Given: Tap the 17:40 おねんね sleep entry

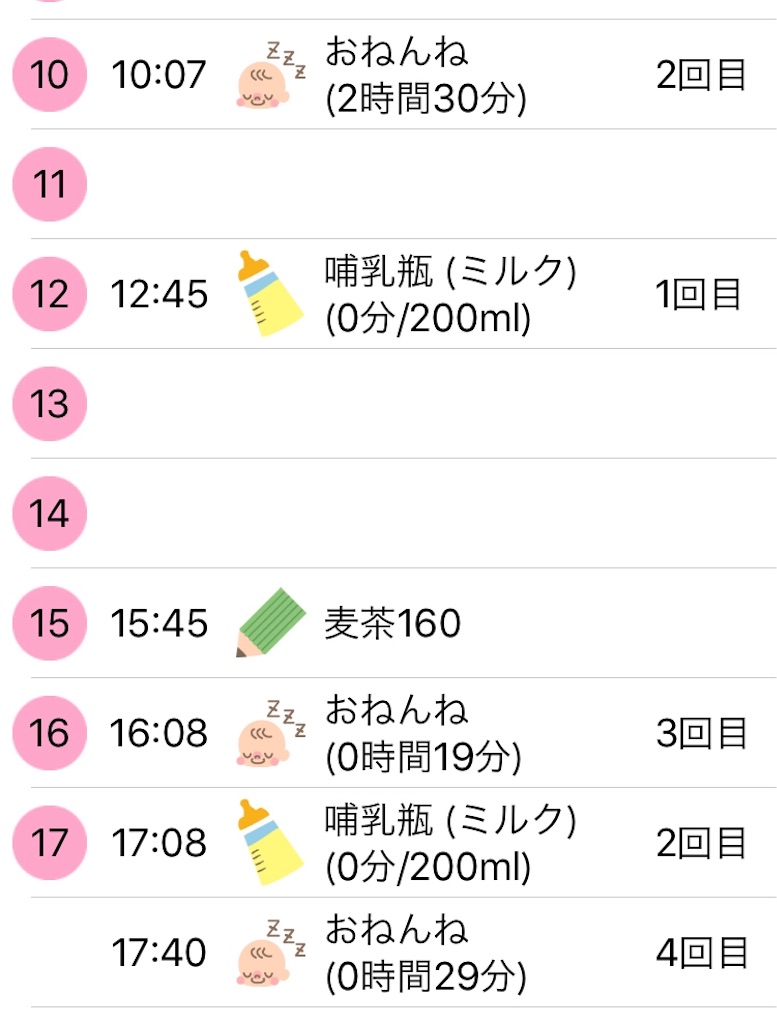Looking at the screenshot, I should tap(426, 953).
